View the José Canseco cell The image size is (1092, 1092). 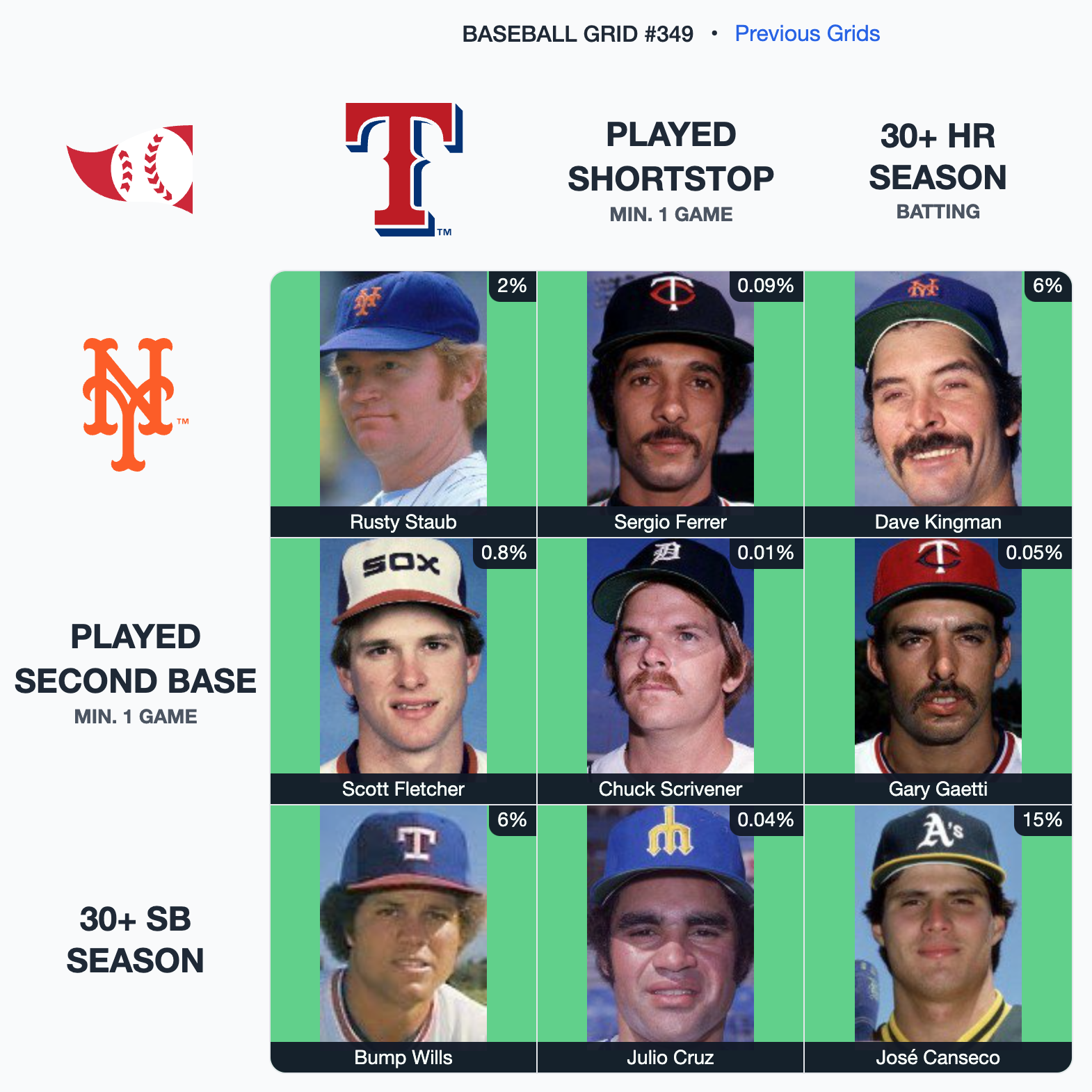[x=938, y=938]
